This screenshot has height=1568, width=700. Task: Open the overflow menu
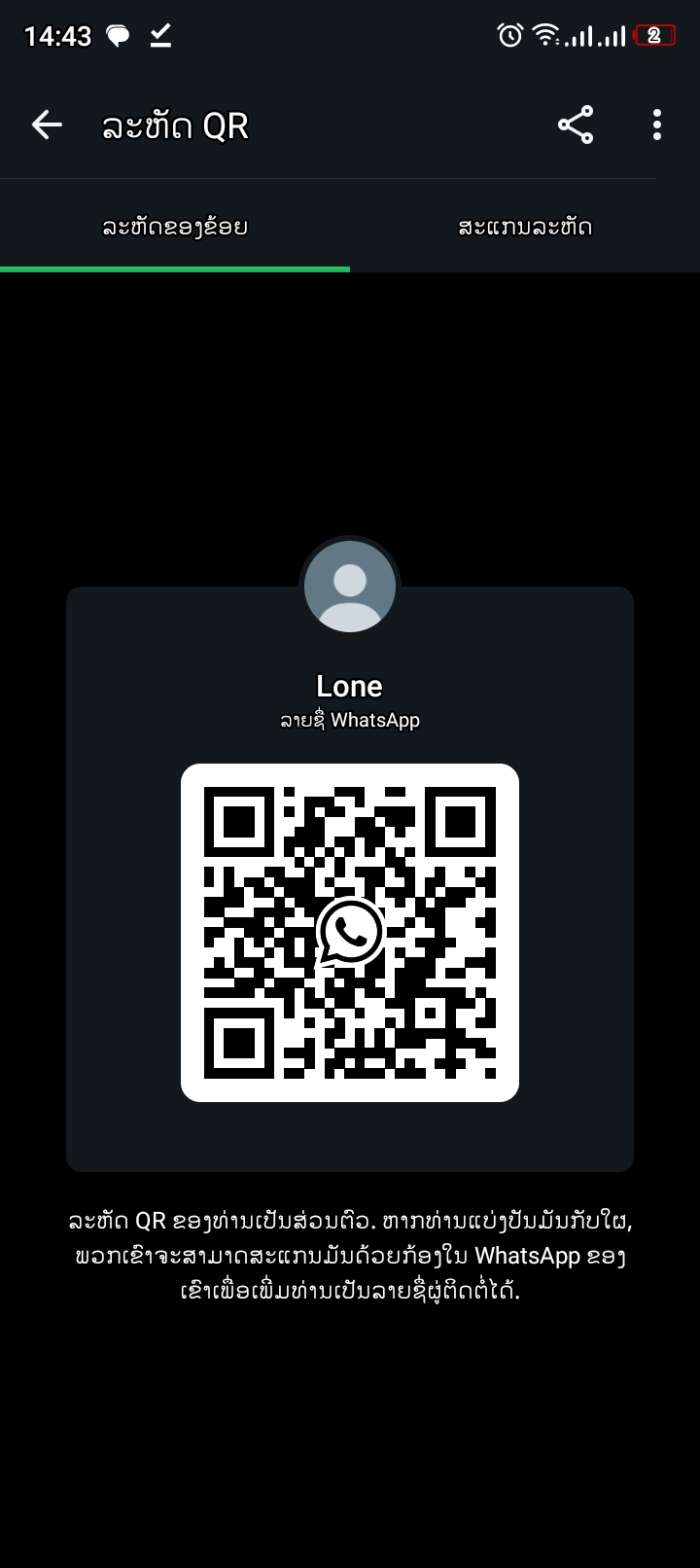[657, 125]
